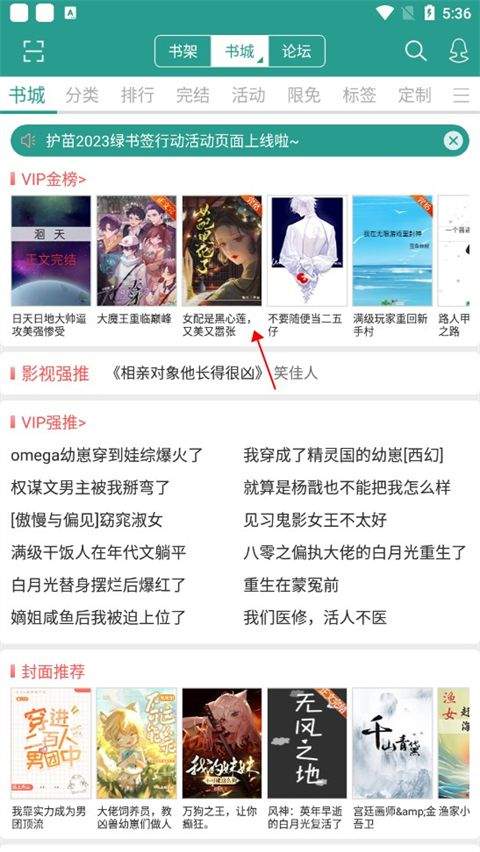Open the search magnifier

click(x=415, y=51)
